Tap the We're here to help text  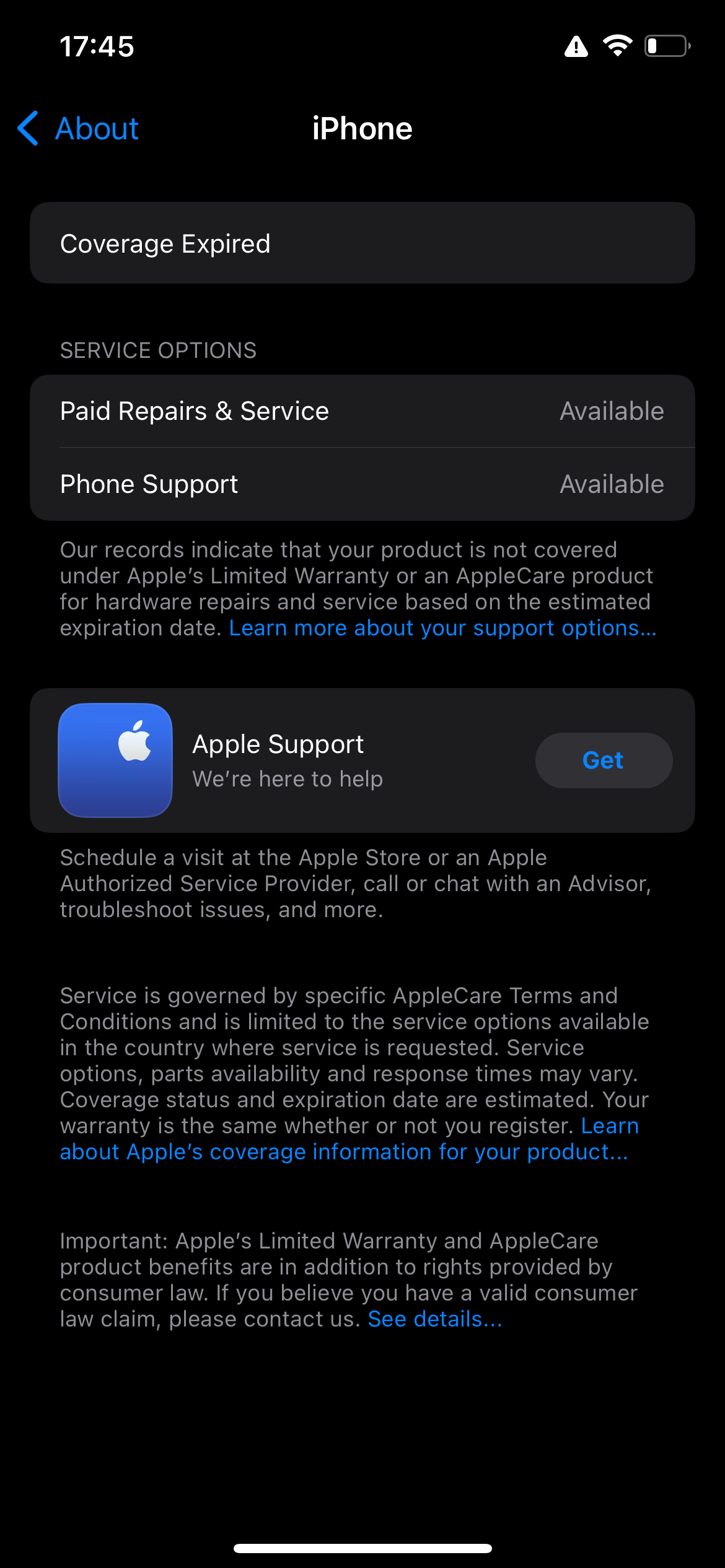pos(288,779)
